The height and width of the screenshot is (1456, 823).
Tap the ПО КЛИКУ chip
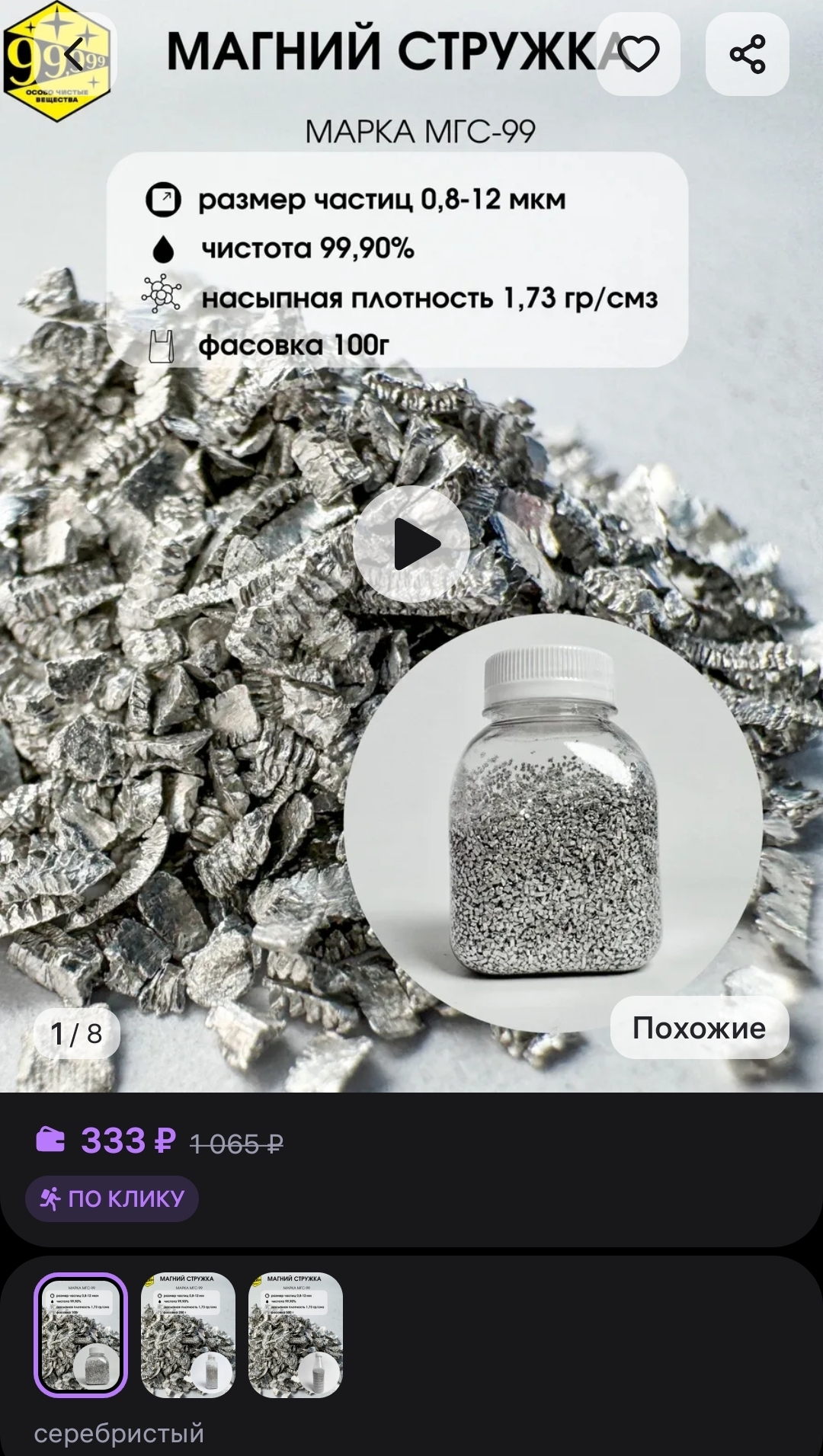[112, 1198]
